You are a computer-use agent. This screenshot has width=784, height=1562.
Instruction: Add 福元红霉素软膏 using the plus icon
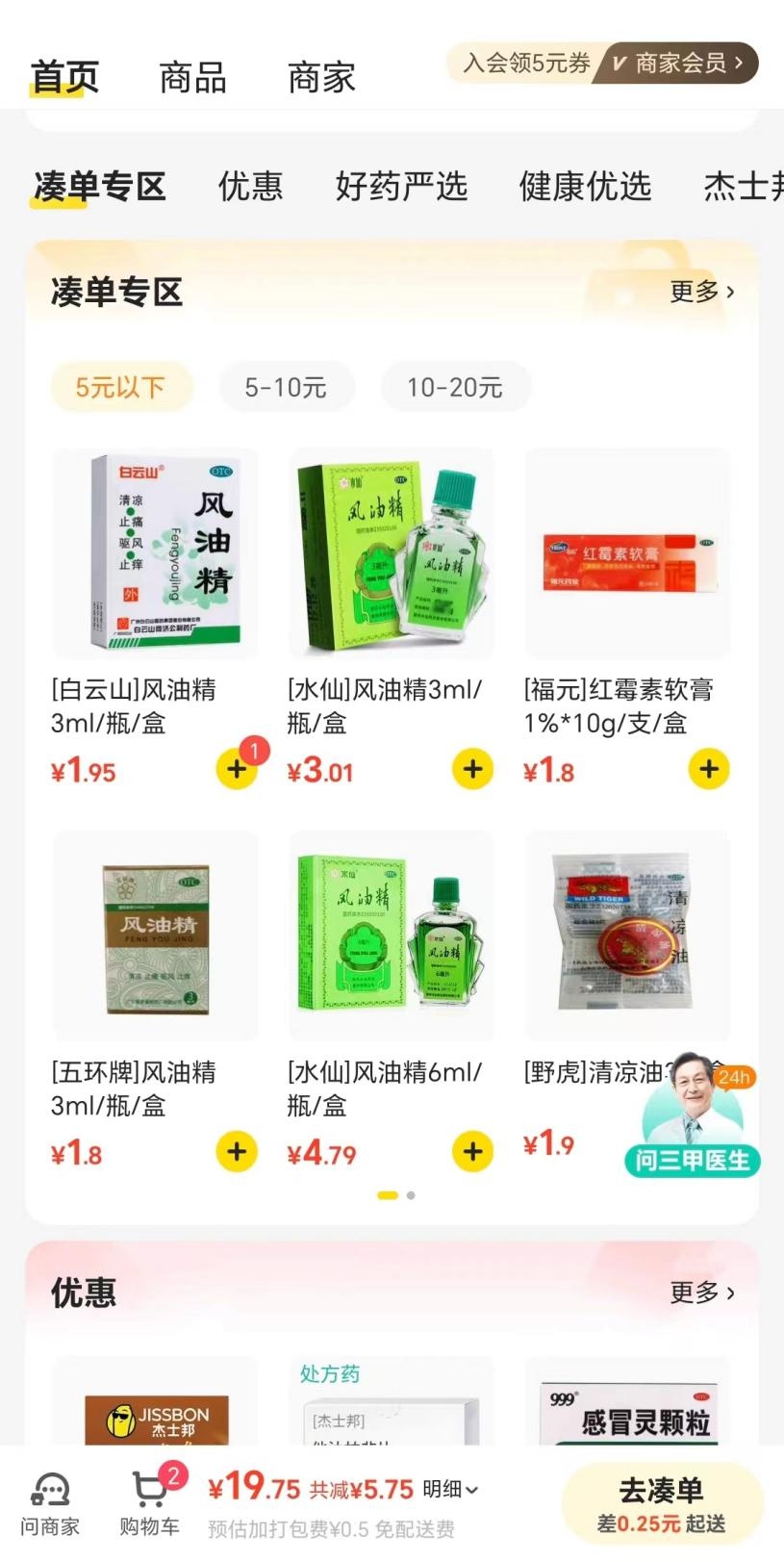pos(708,769)
